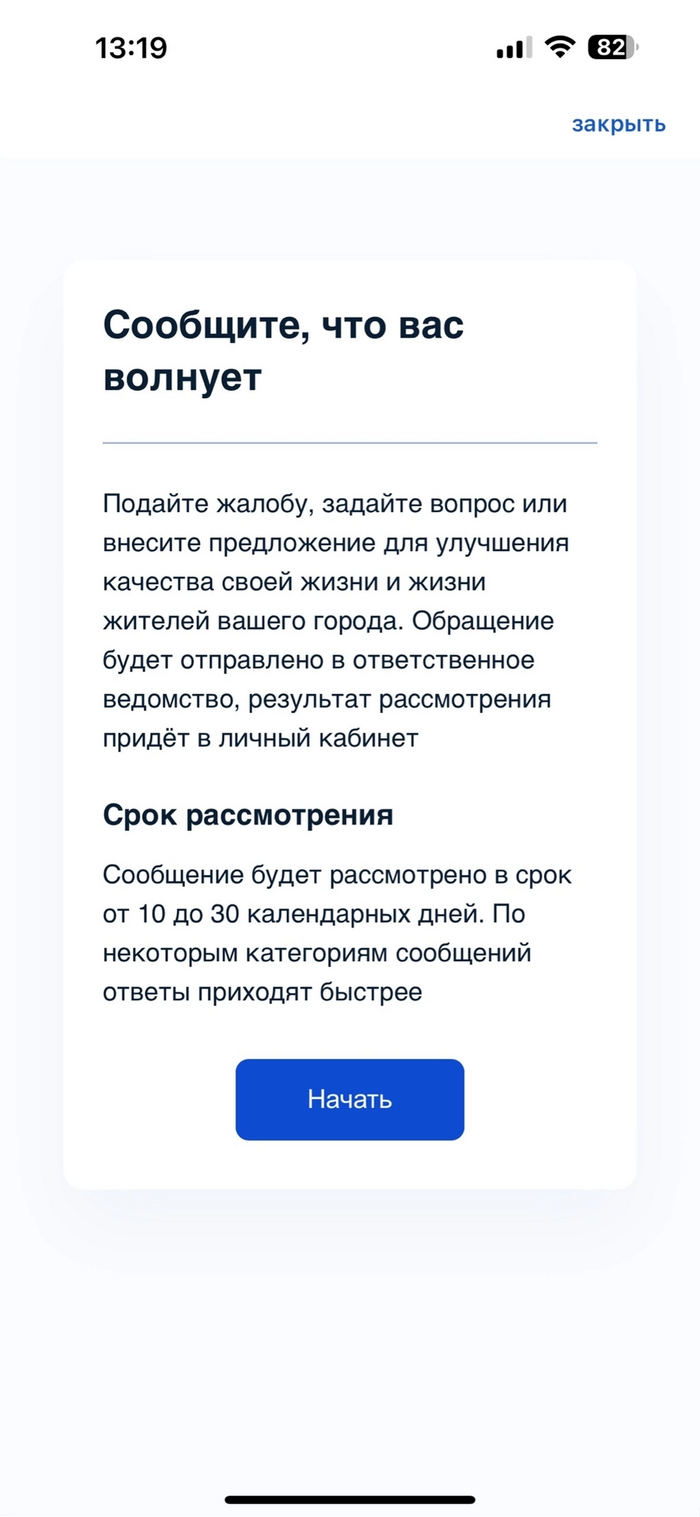
Task: Dismiss the screen via закрыть link
Action: click(618, 124)
